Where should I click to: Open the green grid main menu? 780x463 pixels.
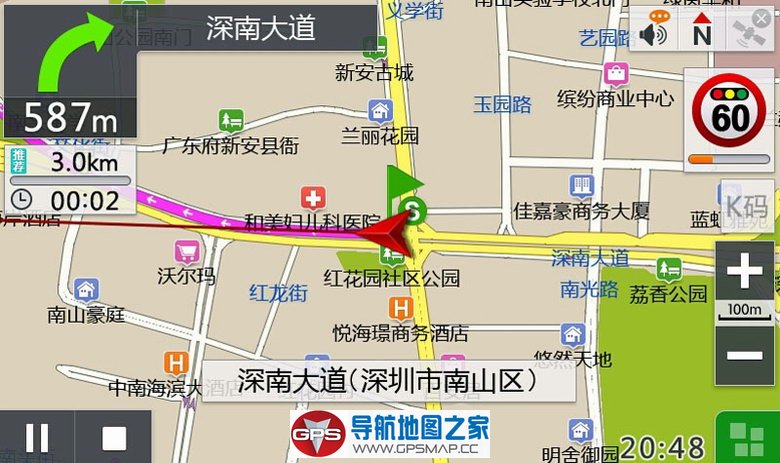pos(745,438)
